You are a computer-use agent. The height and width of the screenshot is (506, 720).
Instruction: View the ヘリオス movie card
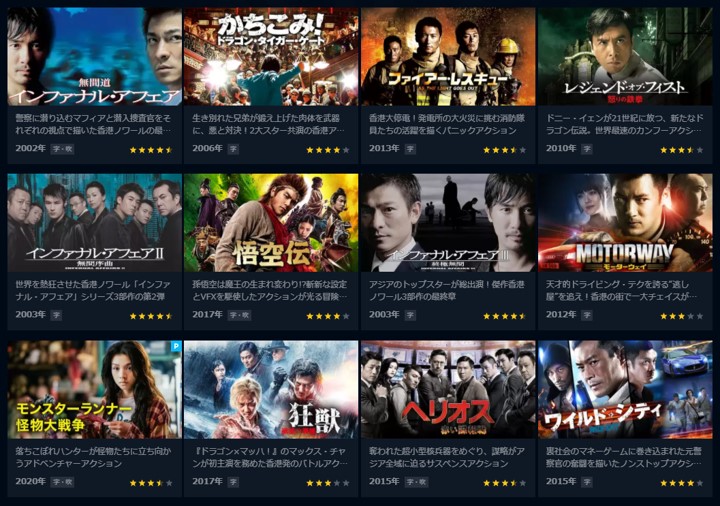[x=448, y=389]
